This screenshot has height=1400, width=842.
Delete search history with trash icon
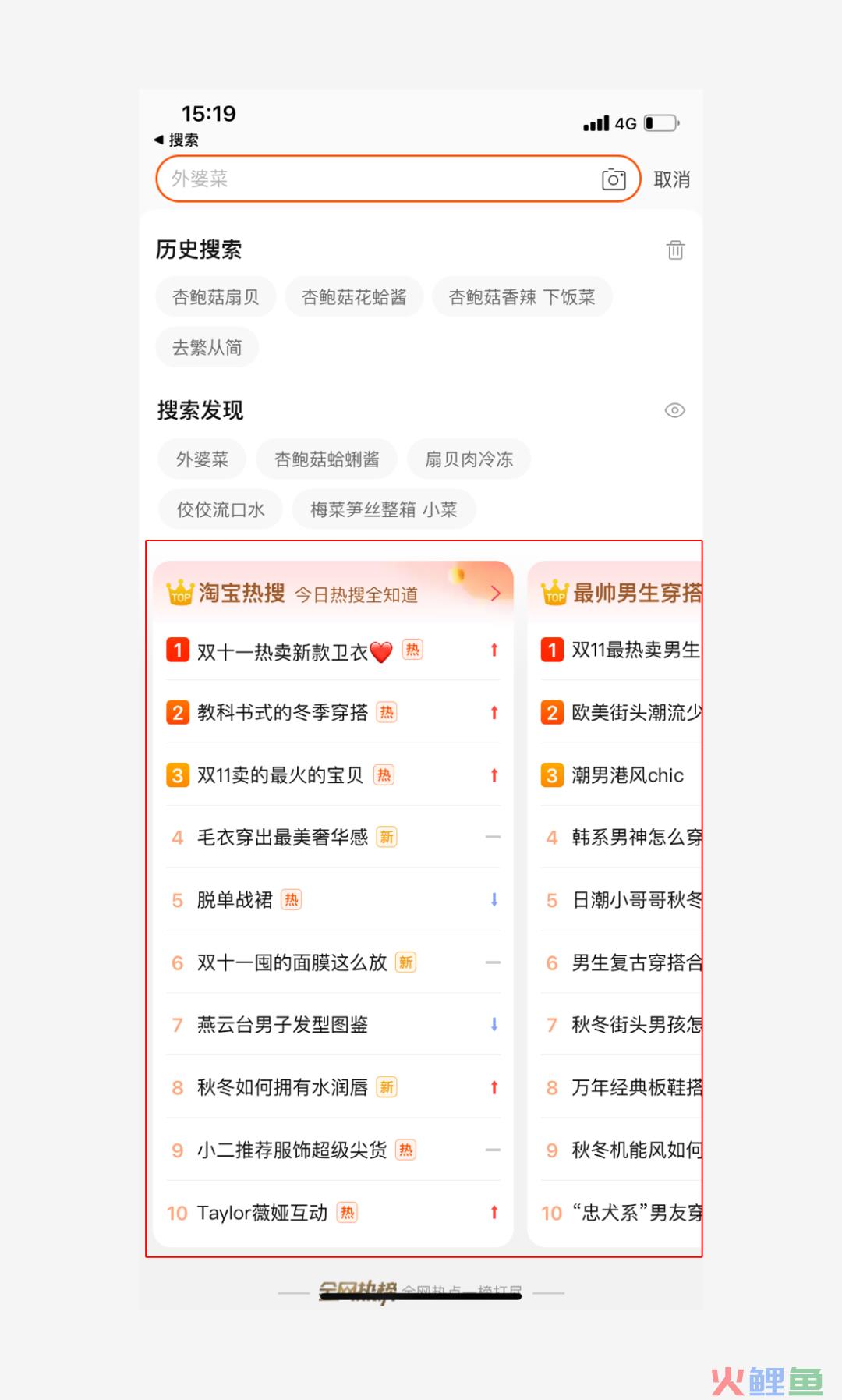point(675,250)
